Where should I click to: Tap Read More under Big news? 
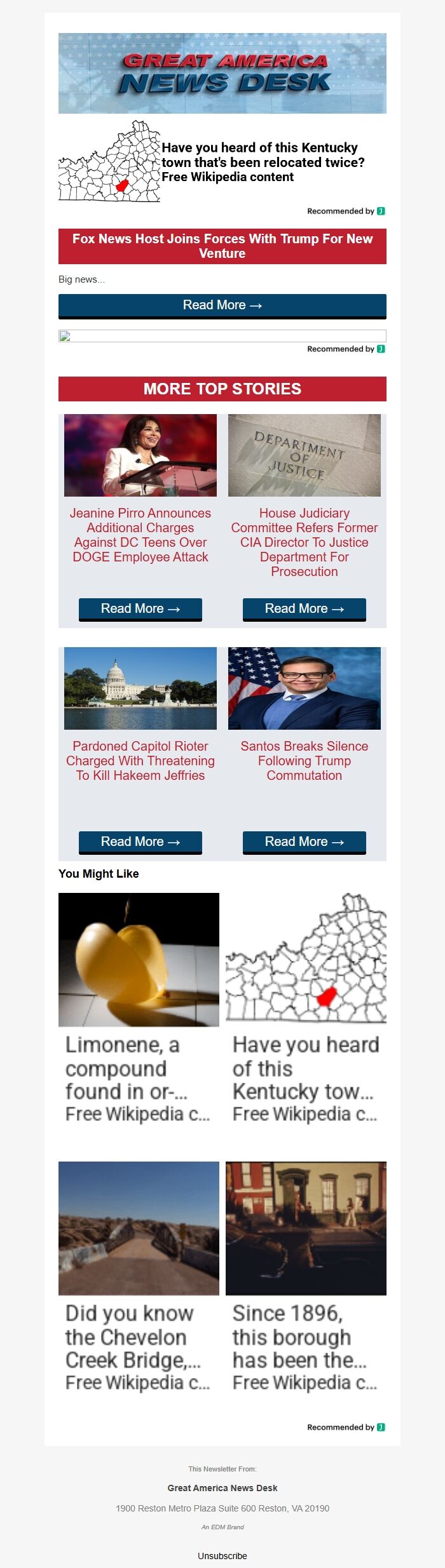pos(222,305)
